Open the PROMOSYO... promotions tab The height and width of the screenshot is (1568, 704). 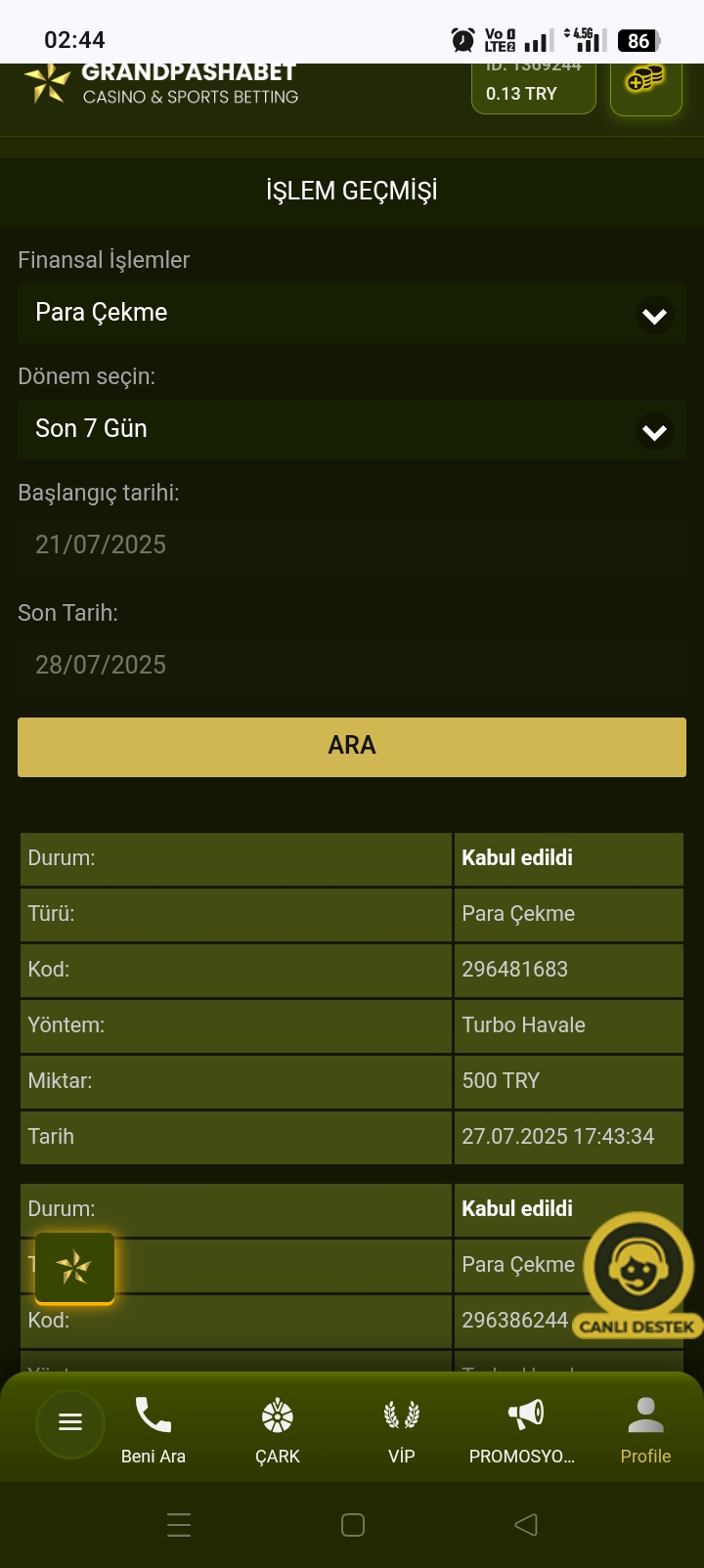pos(523,1430)
